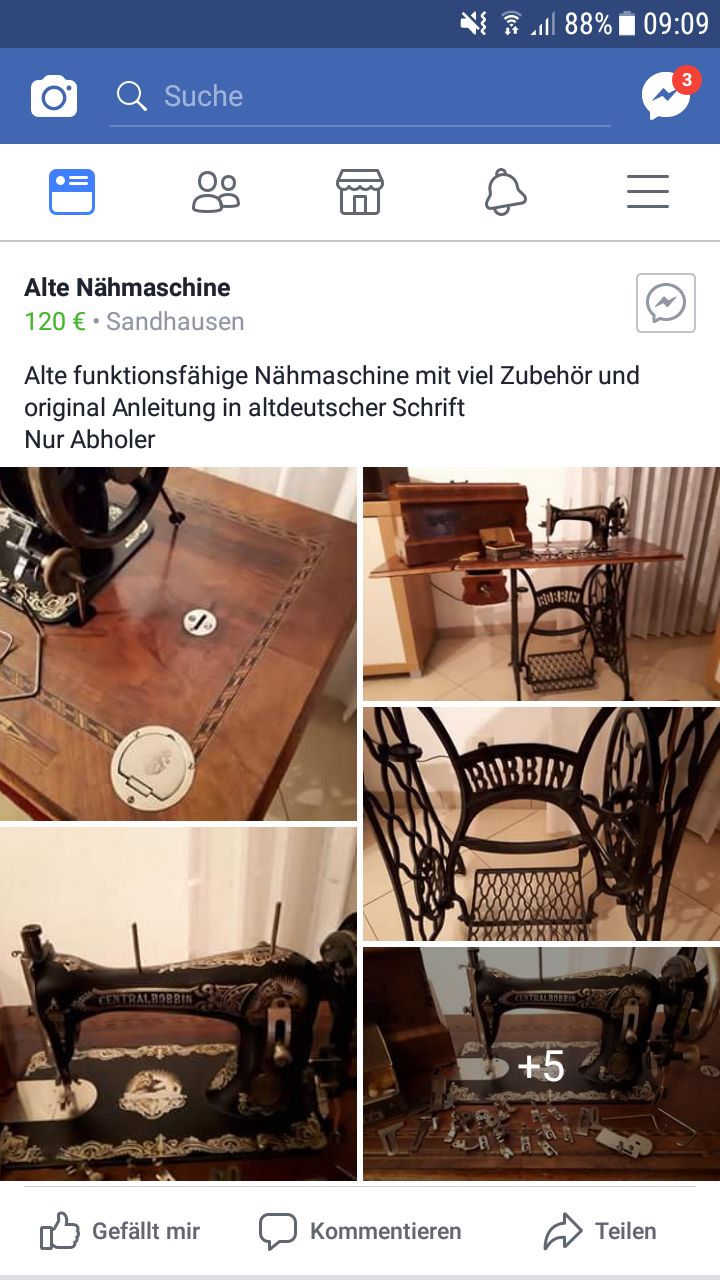
Task: Open photo of full machine with table
Action: (x=541, y=583)
